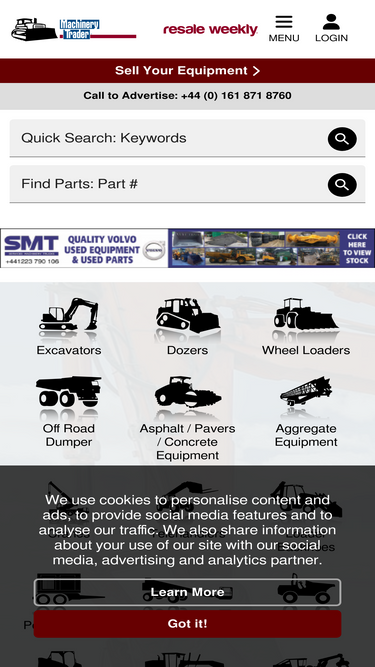Focus the Find Parts part number field
This screenshot has width=375, height=667.
click(x=168, y=184)
